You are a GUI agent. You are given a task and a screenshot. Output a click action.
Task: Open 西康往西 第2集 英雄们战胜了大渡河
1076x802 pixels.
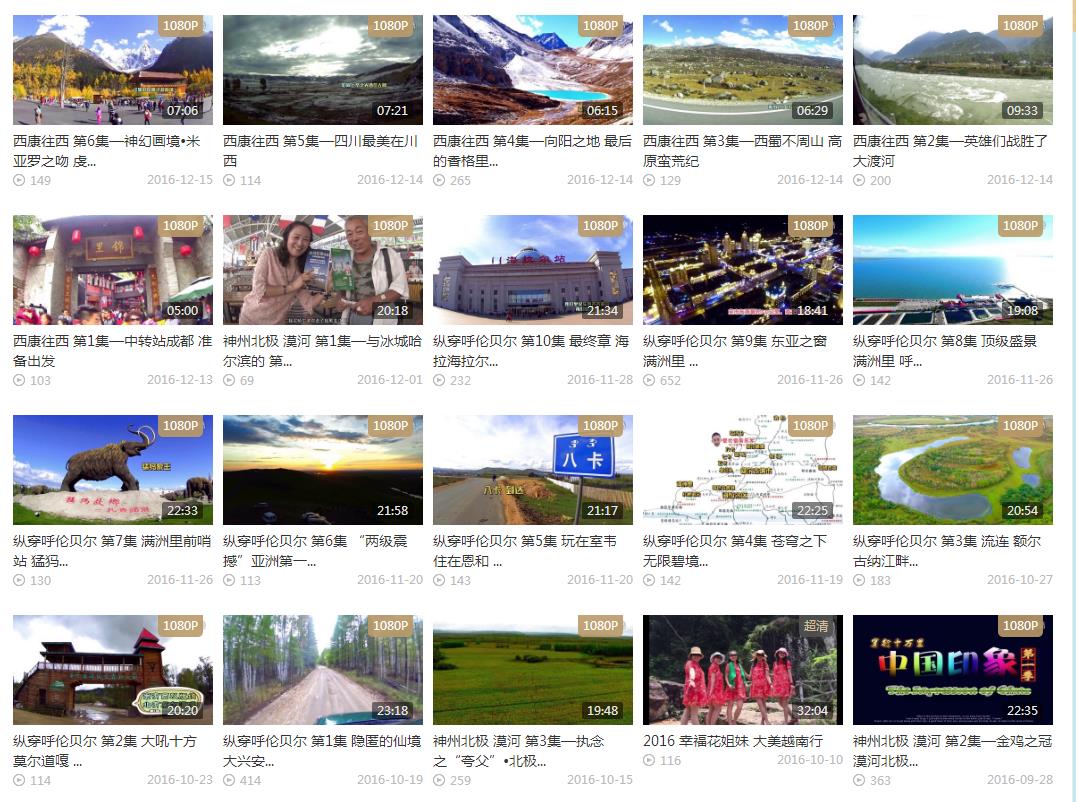(952, 70)
